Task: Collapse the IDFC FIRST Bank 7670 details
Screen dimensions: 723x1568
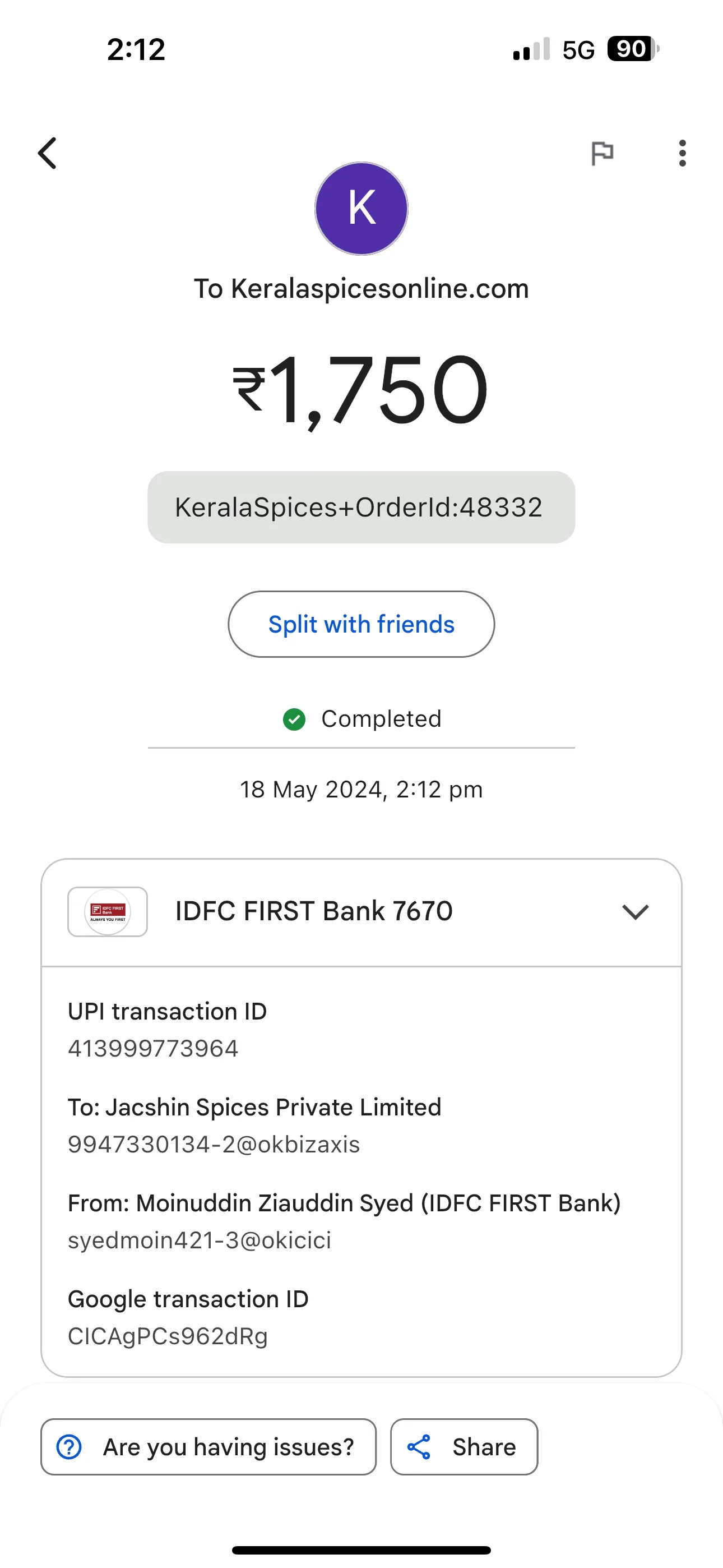Action: click(x=636, y=912)
